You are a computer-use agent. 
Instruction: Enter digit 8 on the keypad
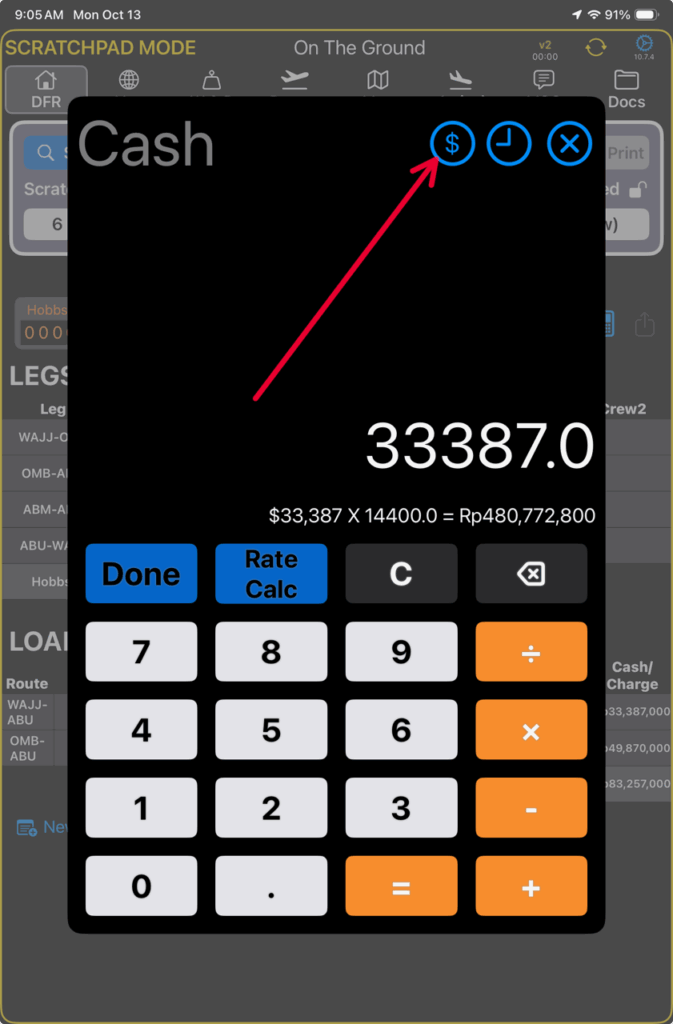pyautogui.click(x=271, y=652)
